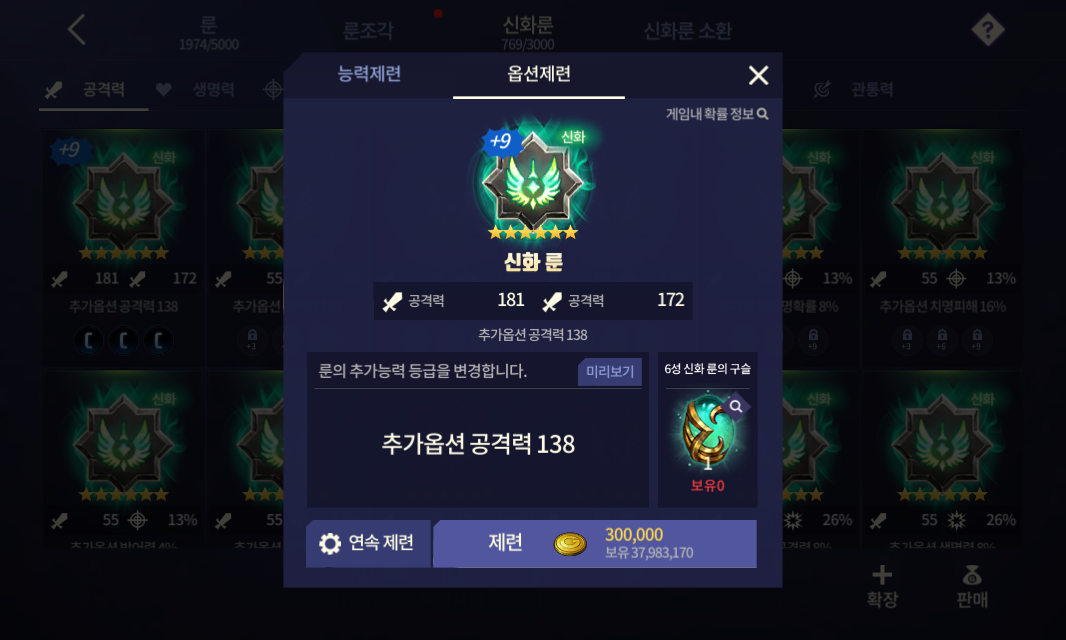Inspect the 6성 신화 룬의 구슬 item

coord(708,431)
